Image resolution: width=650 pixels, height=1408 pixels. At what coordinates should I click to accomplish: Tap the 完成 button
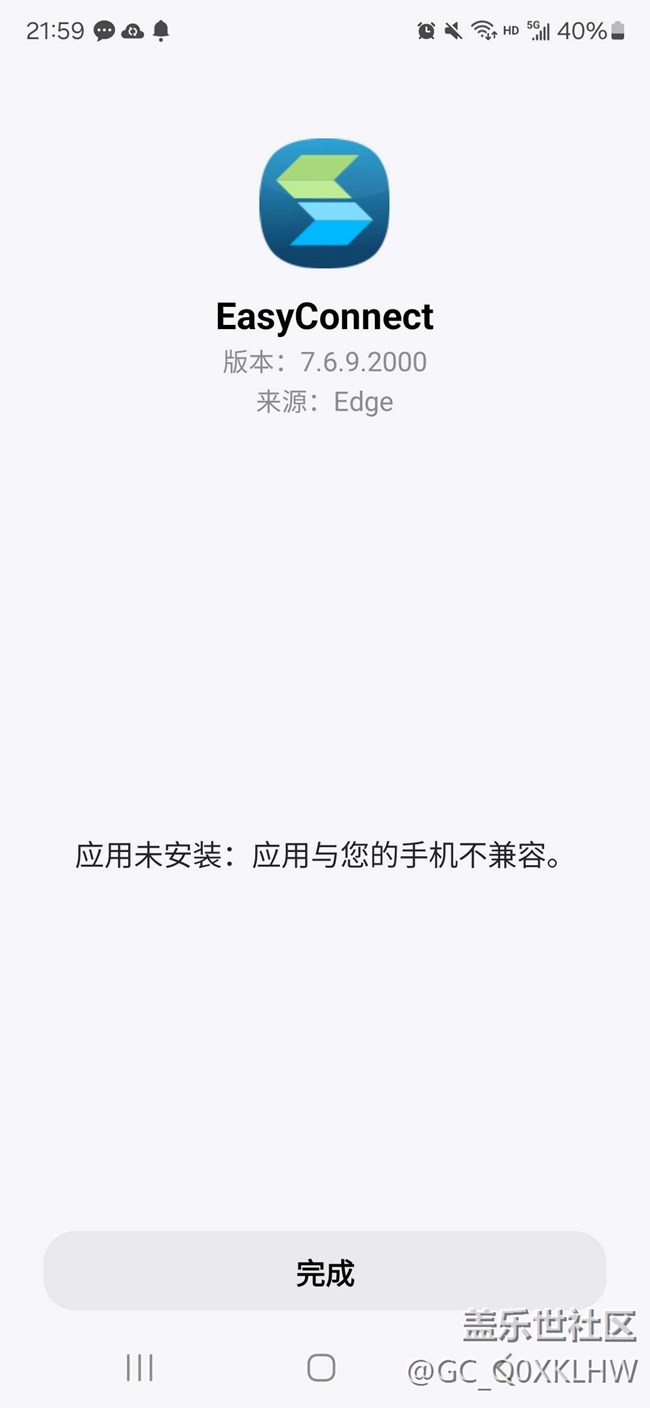pos(325,1271)
